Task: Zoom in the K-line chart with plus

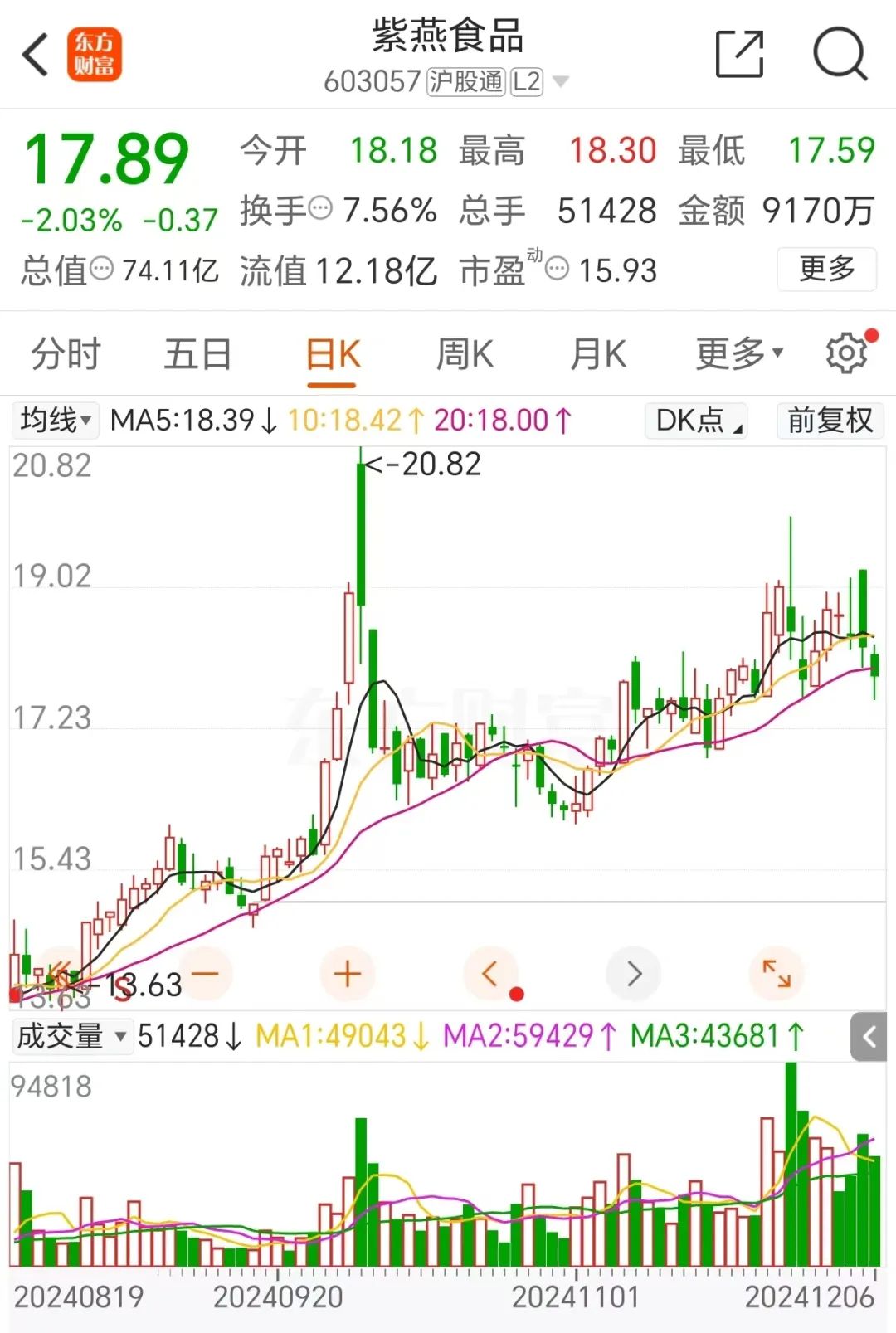Action: click(x=347, y=973)
